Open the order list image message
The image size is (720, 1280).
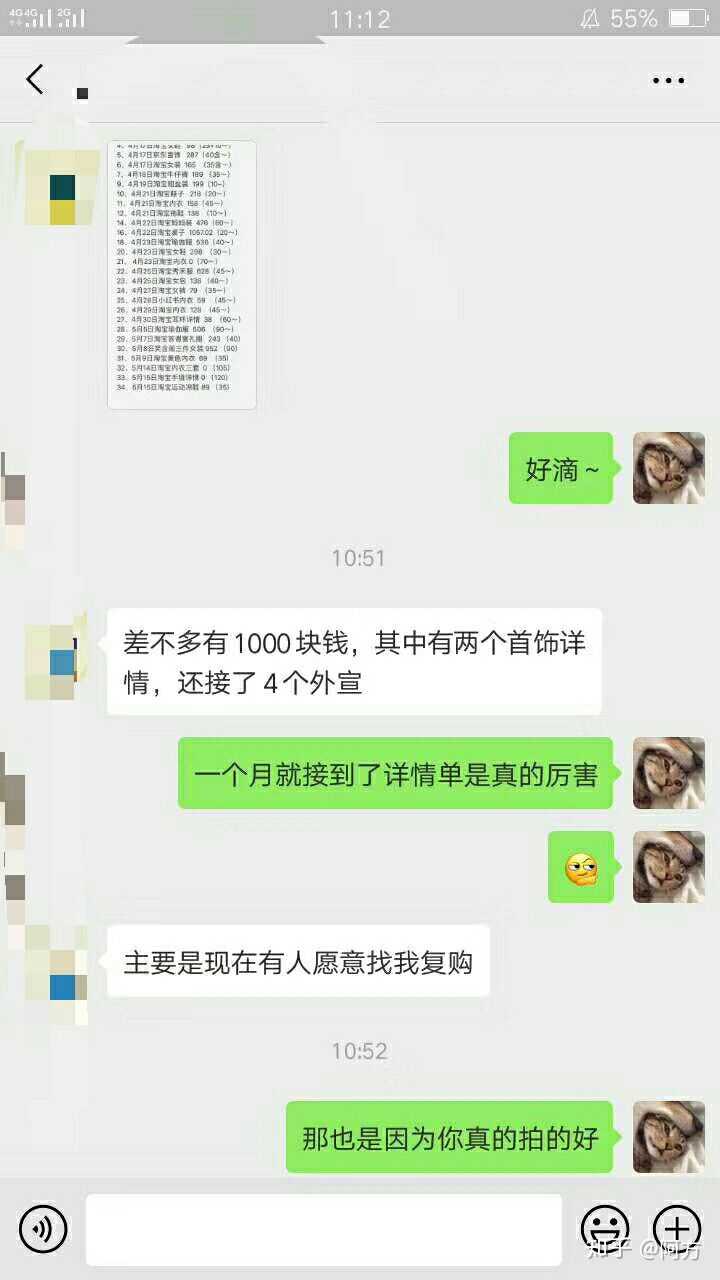click(x=182, y=275)
